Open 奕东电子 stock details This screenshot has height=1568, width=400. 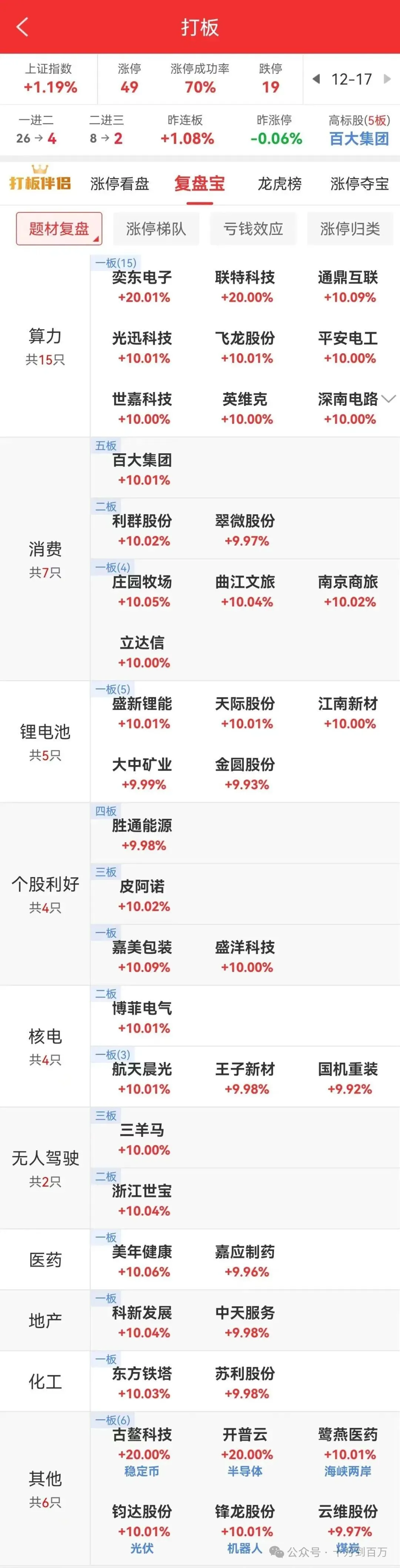[x=142, y=286]
